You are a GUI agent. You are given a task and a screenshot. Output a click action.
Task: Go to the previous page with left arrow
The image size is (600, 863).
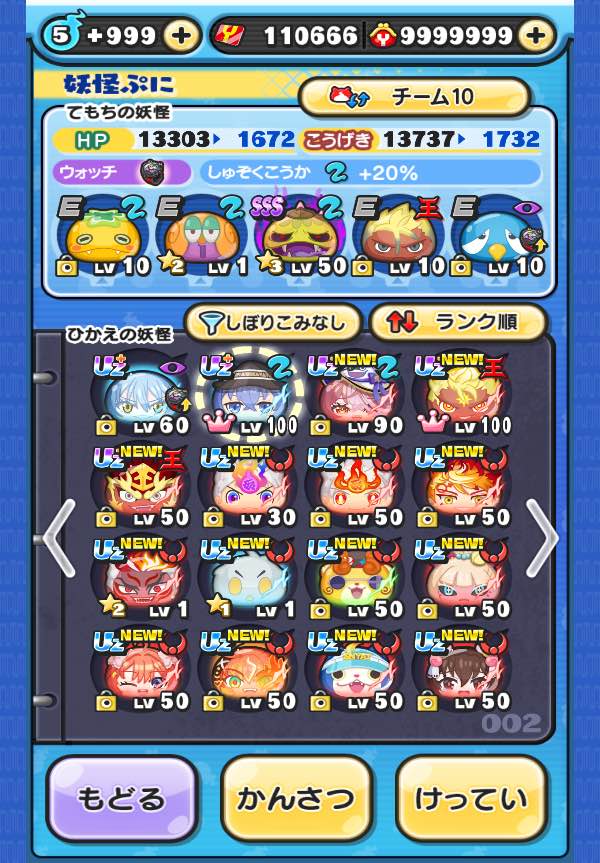[58, 537]
